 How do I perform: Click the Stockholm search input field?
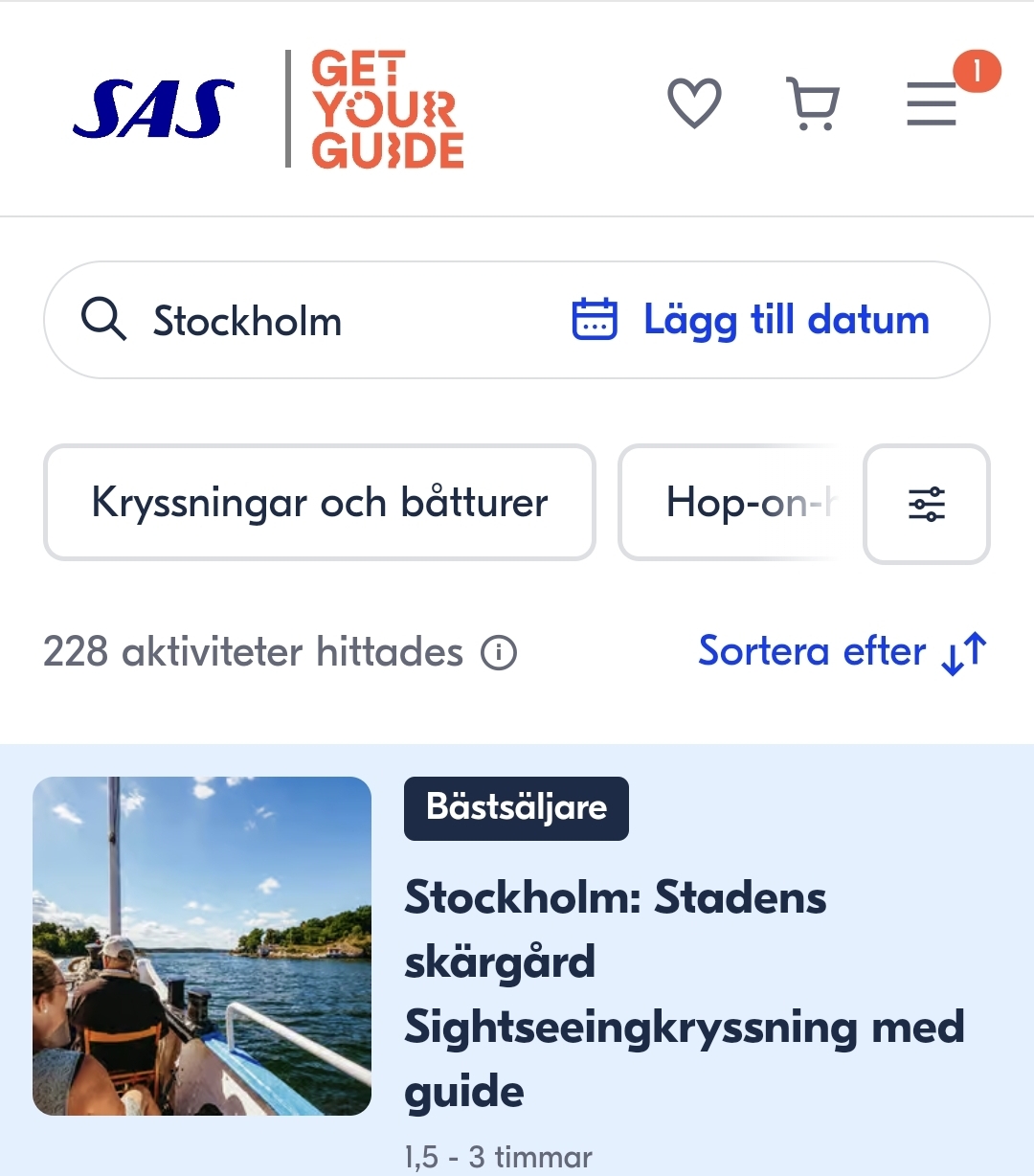tap(247, 321)
